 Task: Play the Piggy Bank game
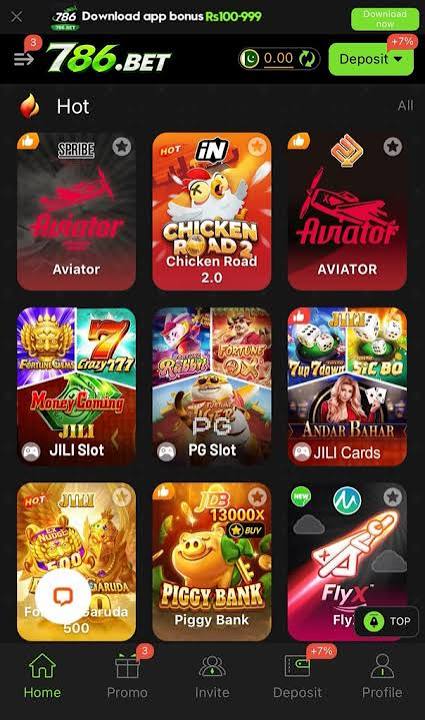point(212,561)
